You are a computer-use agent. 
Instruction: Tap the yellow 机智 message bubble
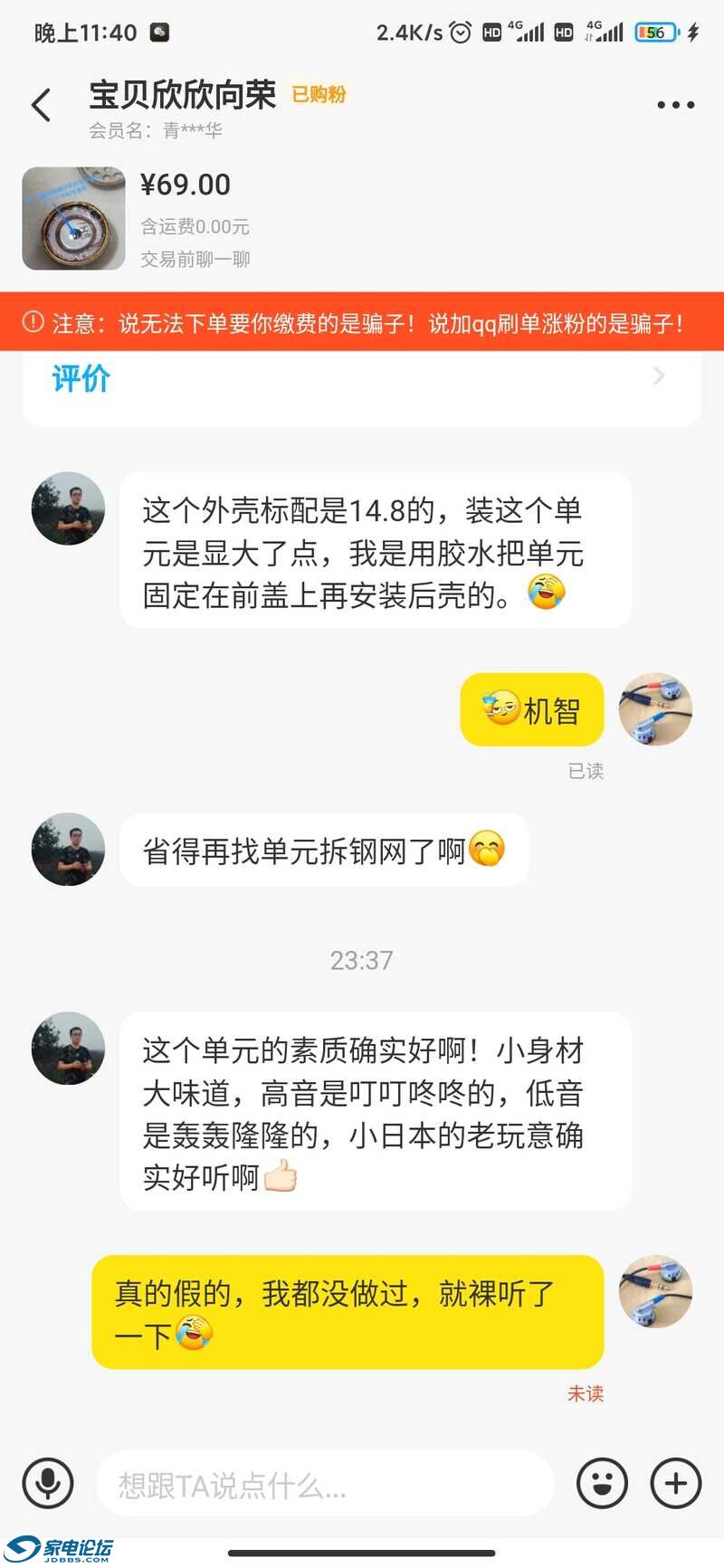tap(531, 710)
